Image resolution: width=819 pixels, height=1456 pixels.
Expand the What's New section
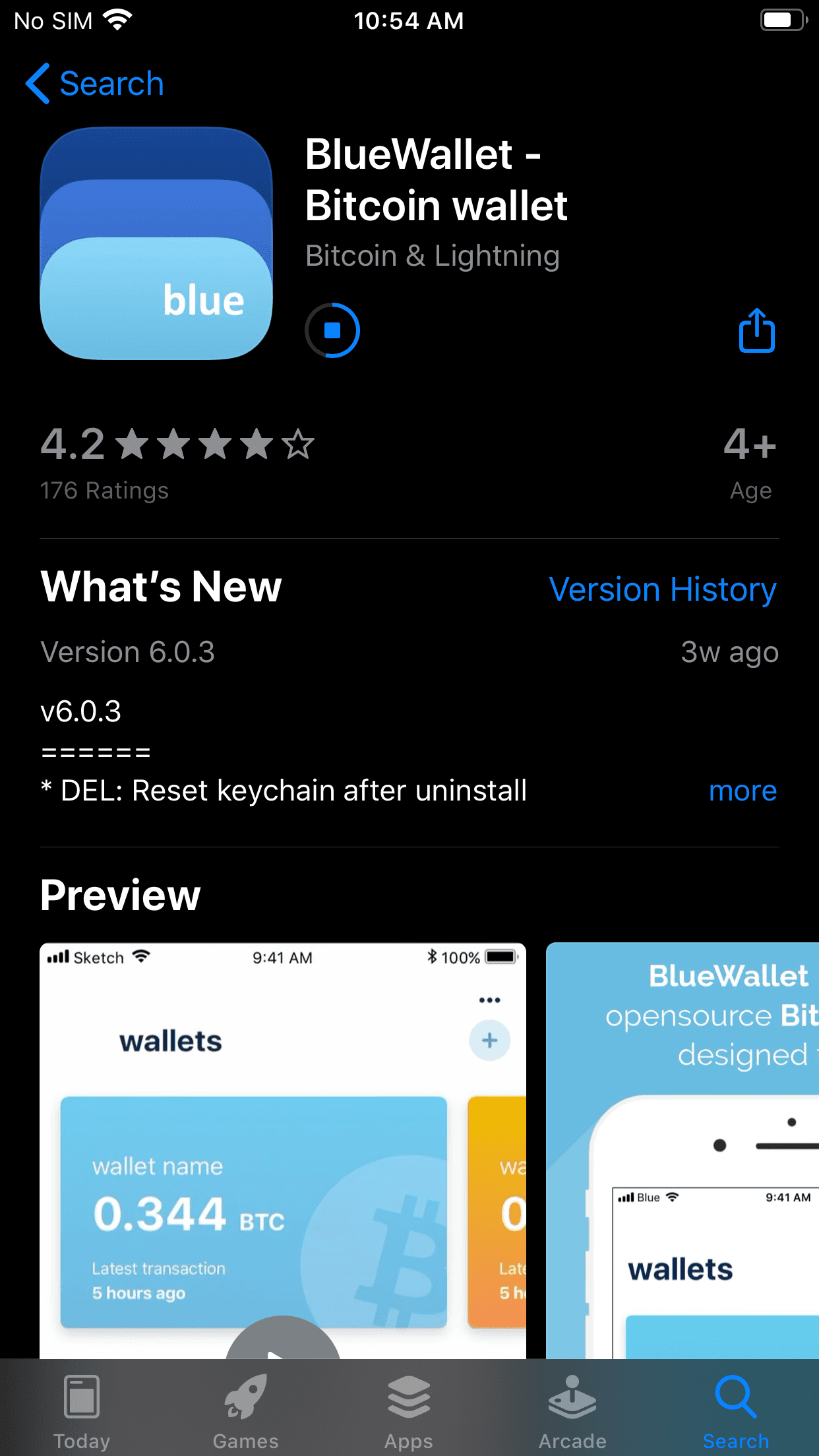tap(160, 587)
